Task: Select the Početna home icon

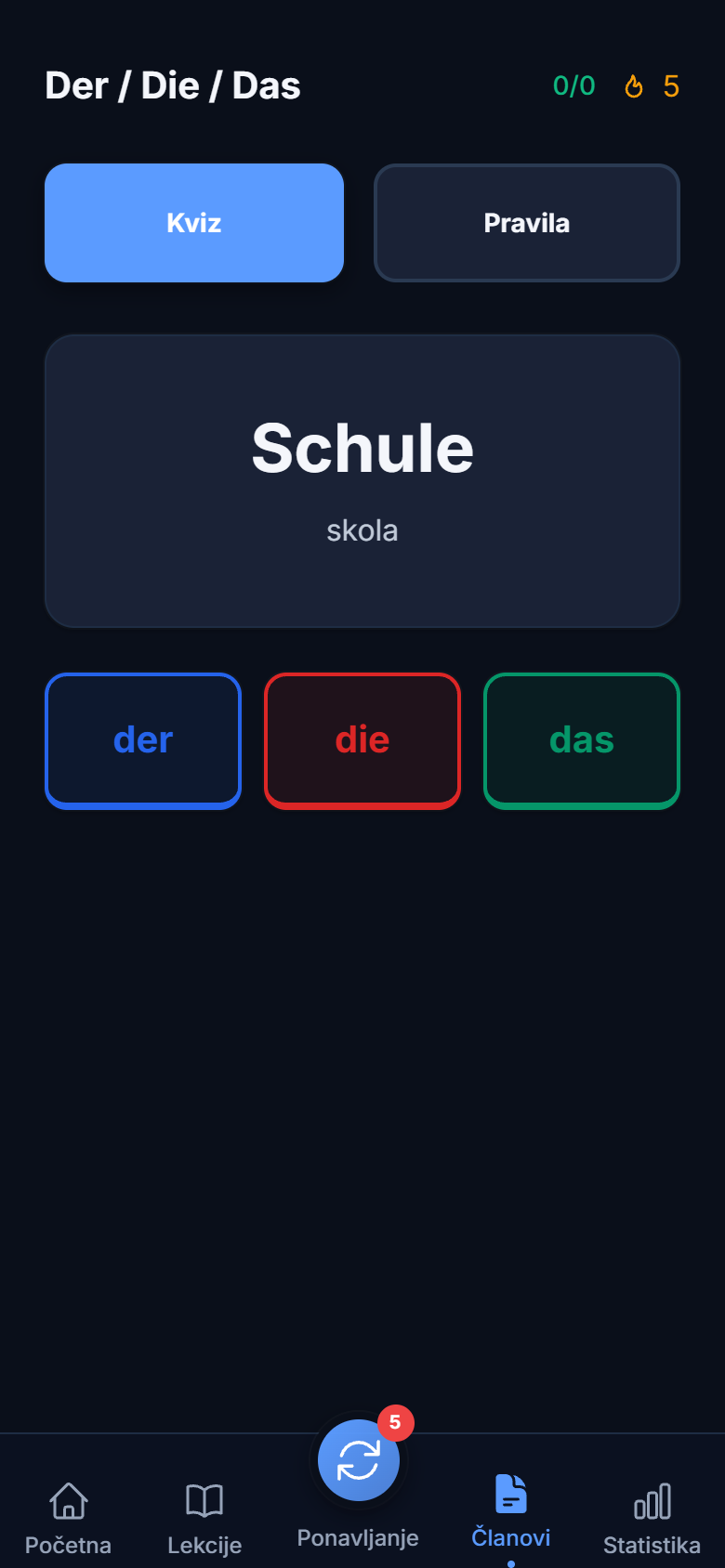Action: coord(69,1499)
